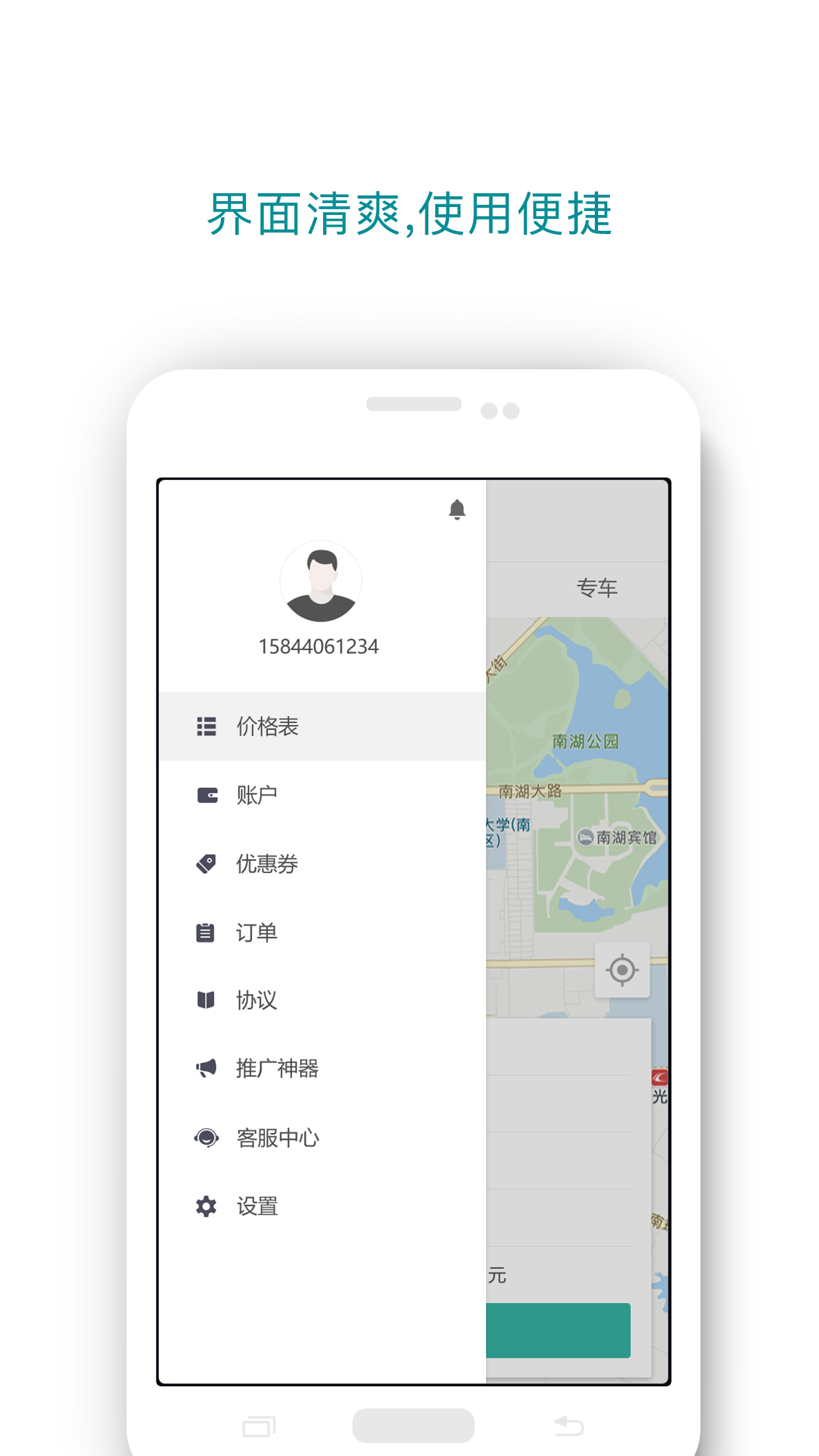Open the settings gear icon beside 设置
This screenshot has height=1456, width=819.
tap(206, 1206)
